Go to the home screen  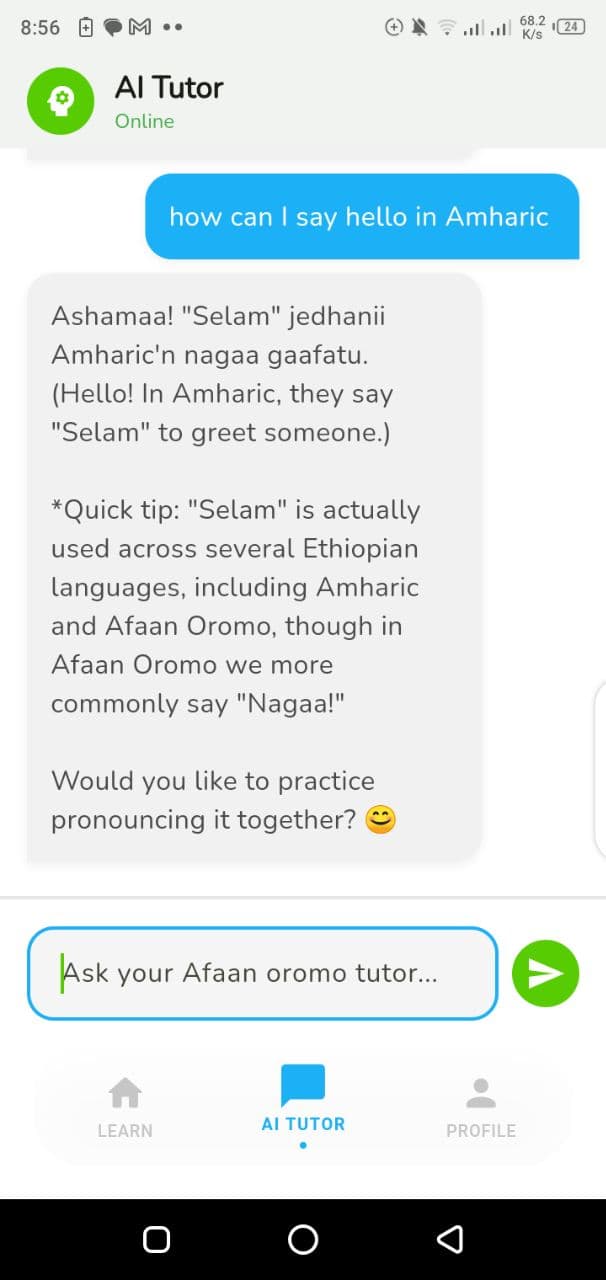[x=303, y=1240]
